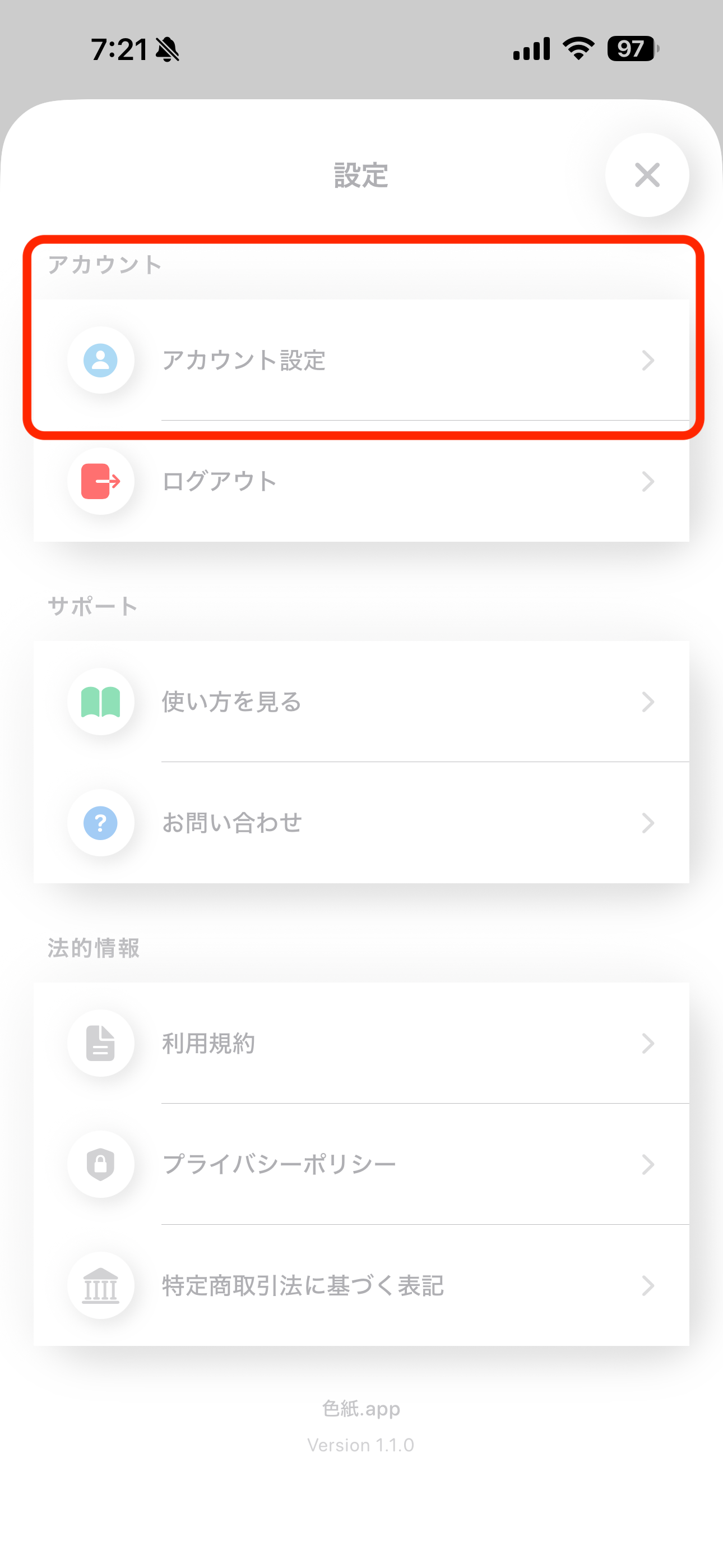723x1568 pixels.
Task: Expand the アカウント設定 row chevron
Action: pos(648,361)
